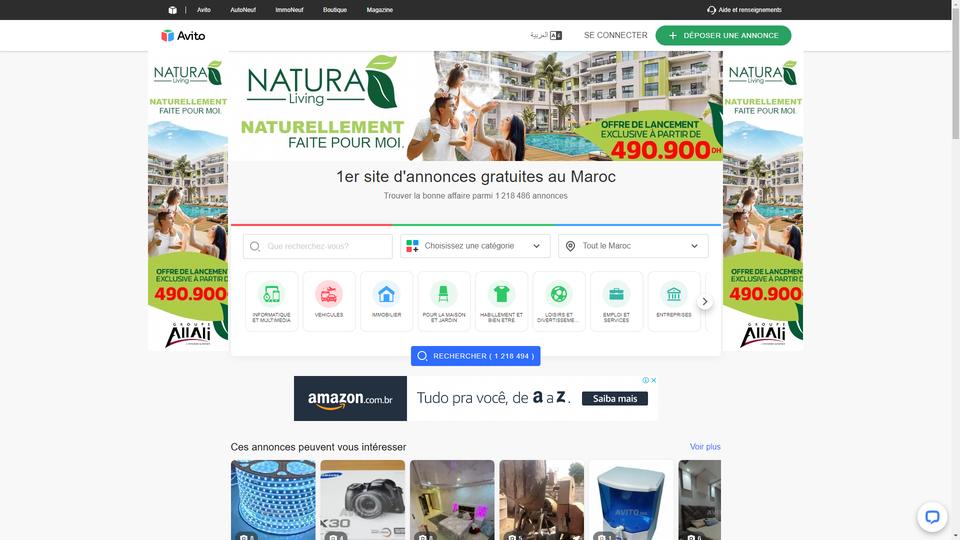The width and height of the screenshot is (960, 540).
Task: Choose the Immobilier category
Action: (x=386, y=301)
